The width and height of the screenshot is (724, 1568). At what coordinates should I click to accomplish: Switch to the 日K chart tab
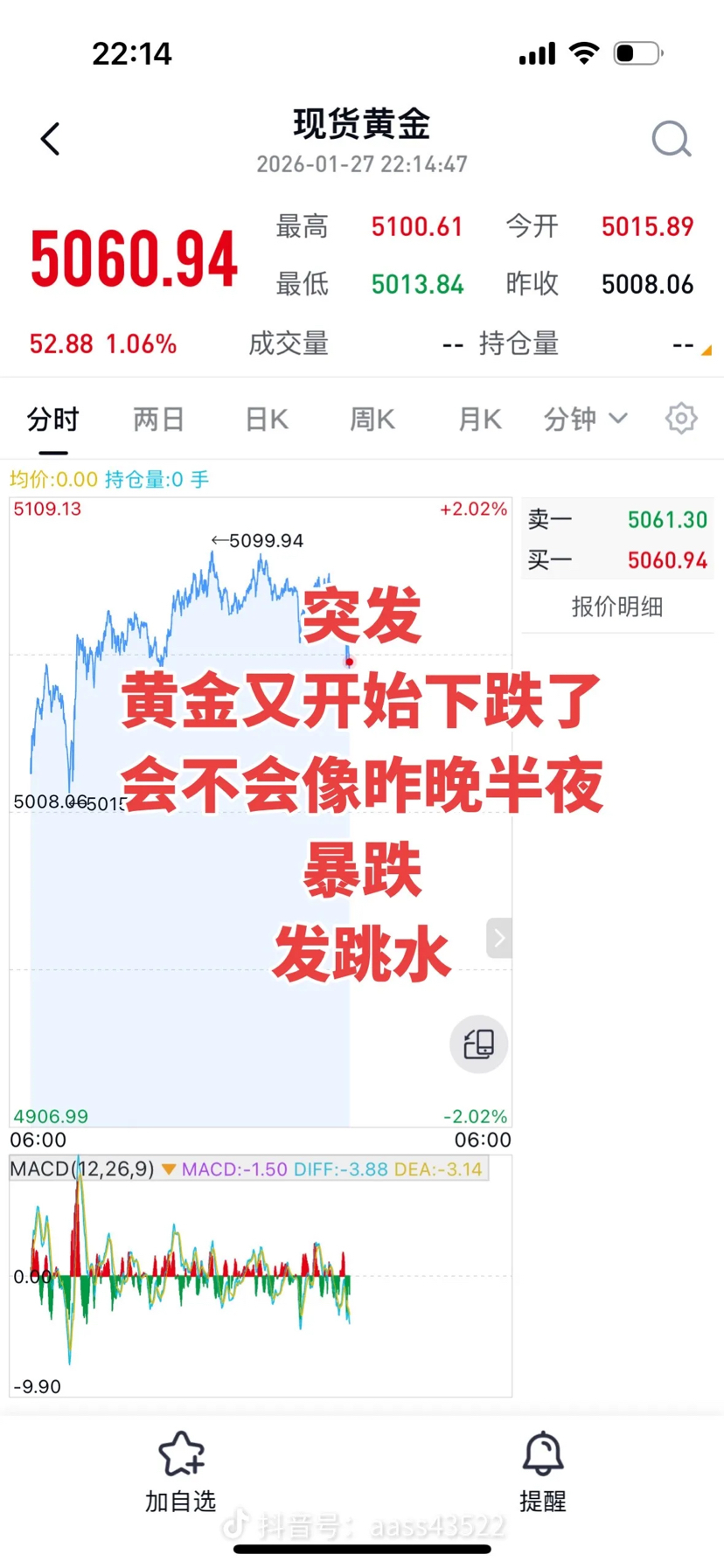[x=267, y=420]
